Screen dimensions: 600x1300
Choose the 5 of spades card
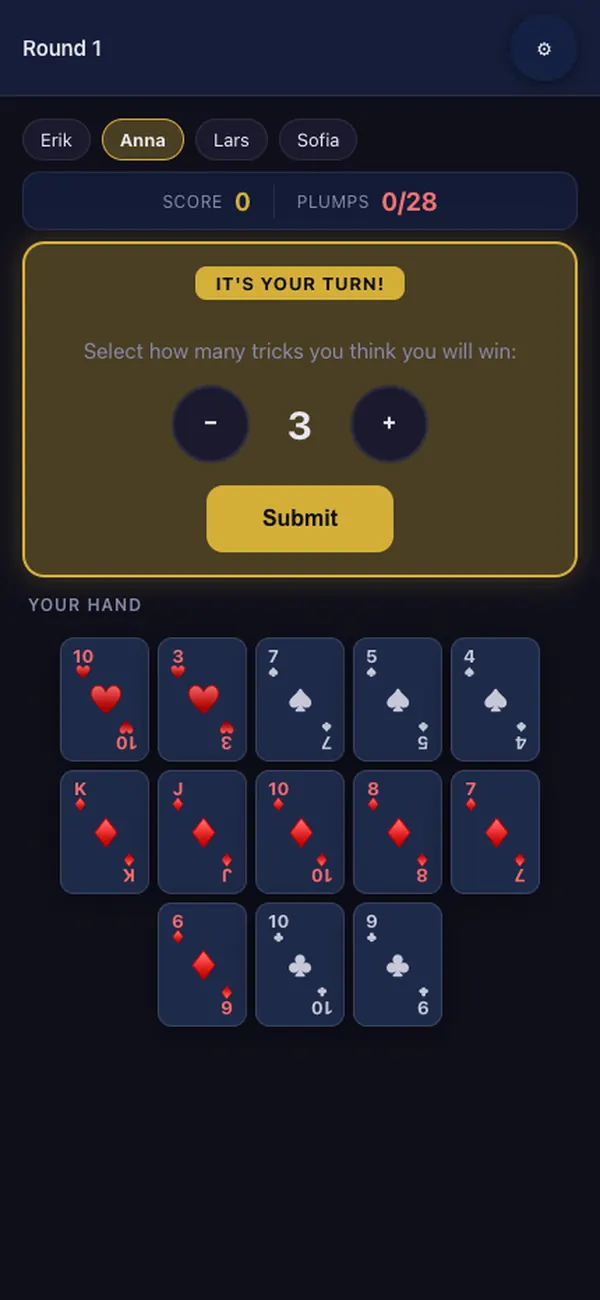pyautogui.click(x=398, y=700)
